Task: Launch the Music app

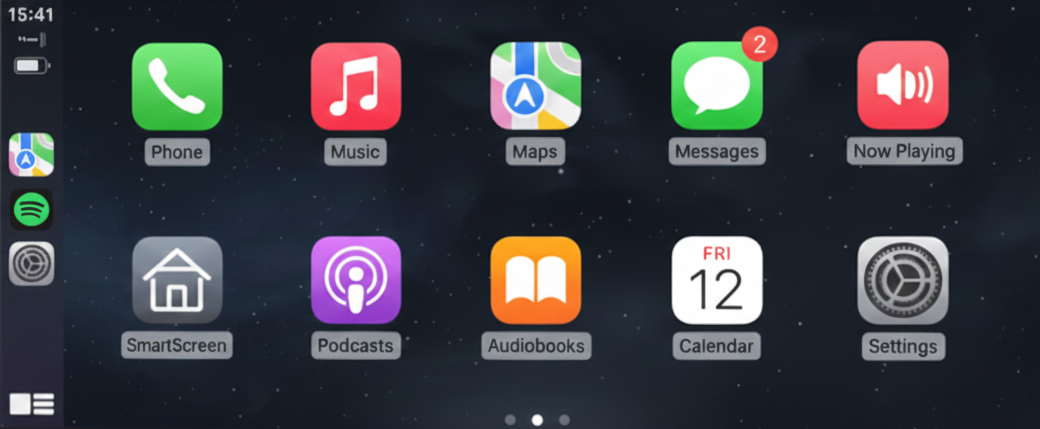Action: click(355, 87)
